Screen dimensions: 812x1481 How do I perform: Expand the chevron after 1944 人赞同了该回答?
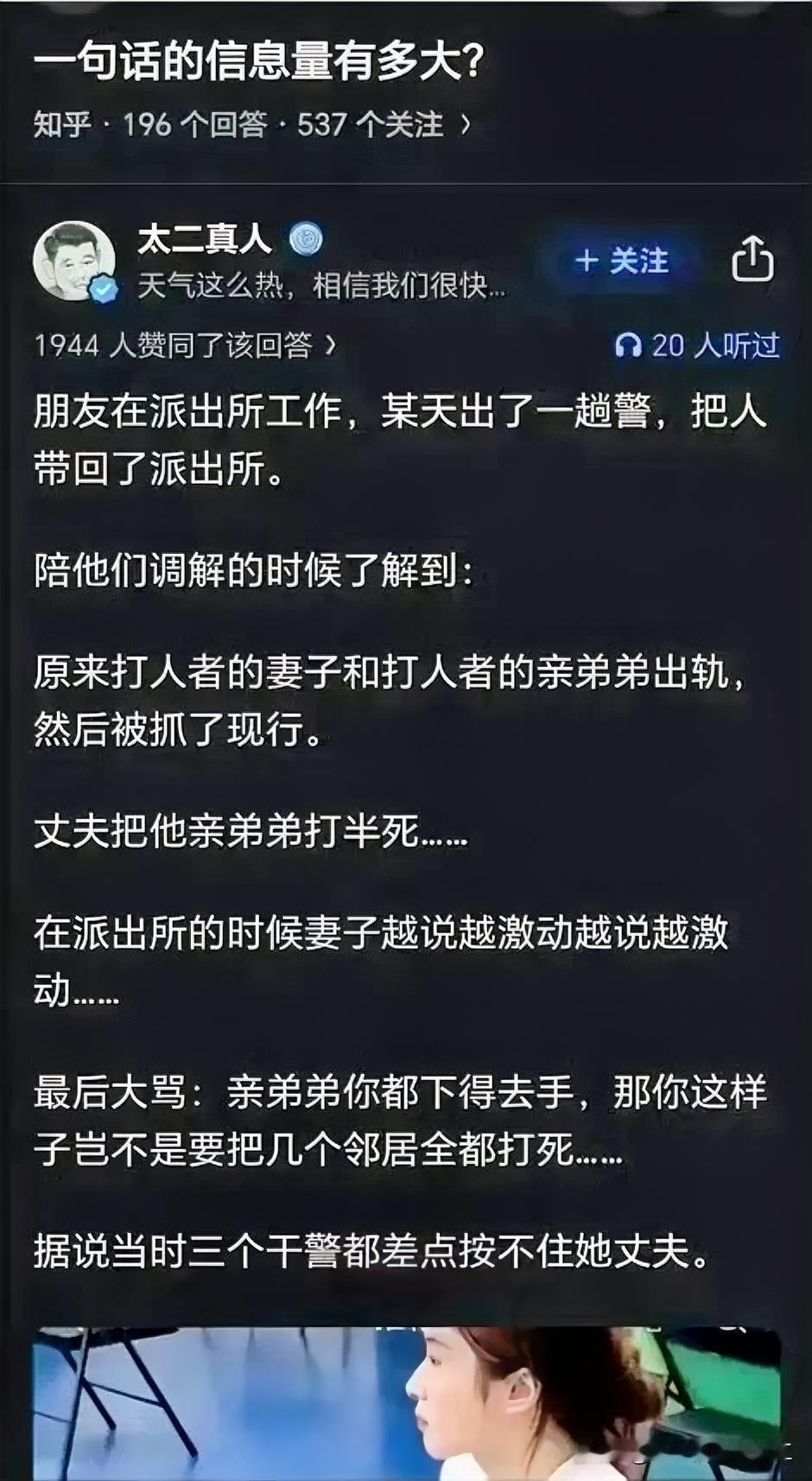[331, 346]
